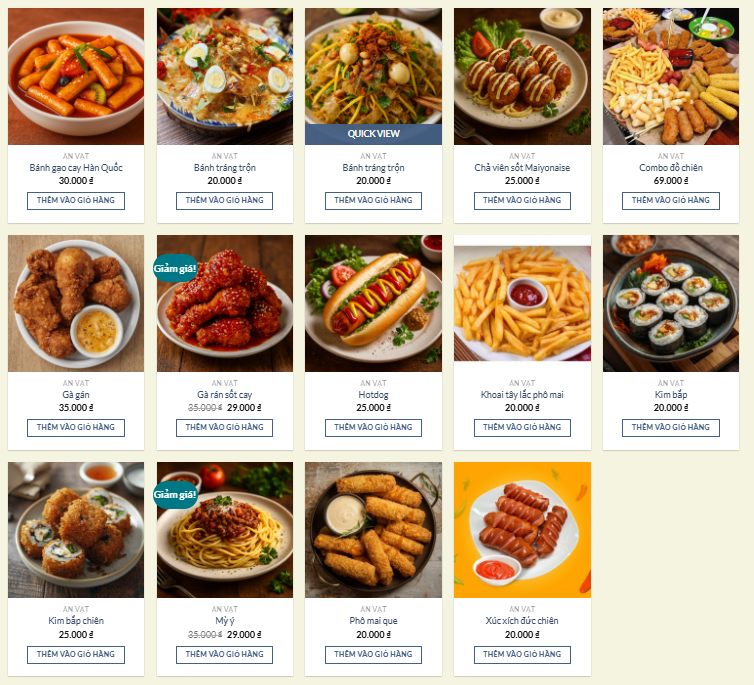The width and height of the screenshot is (754, 685).
Task: Add Khoai tây lắc phô mai to cart
Action: [522, 428]
